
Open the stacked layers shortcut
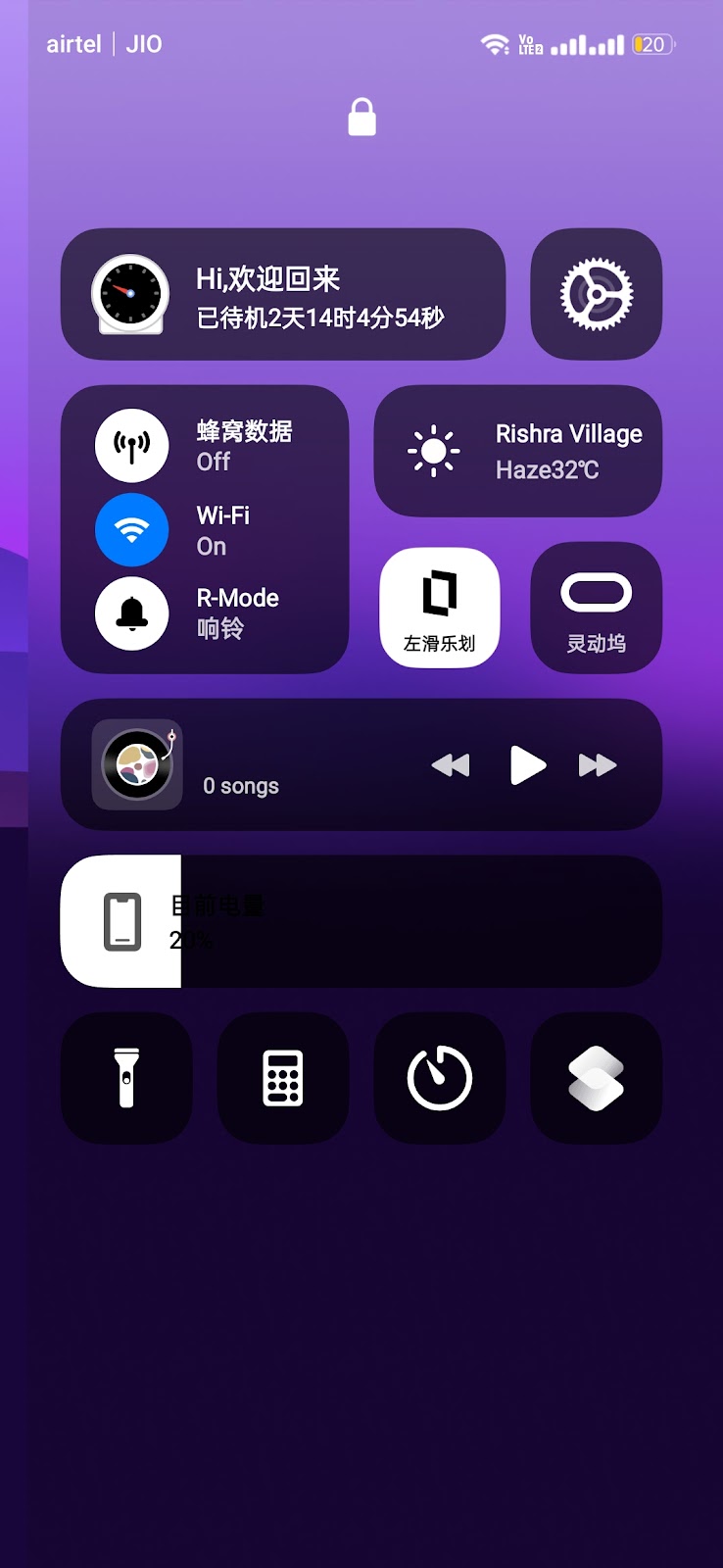tap(596, 1078)
